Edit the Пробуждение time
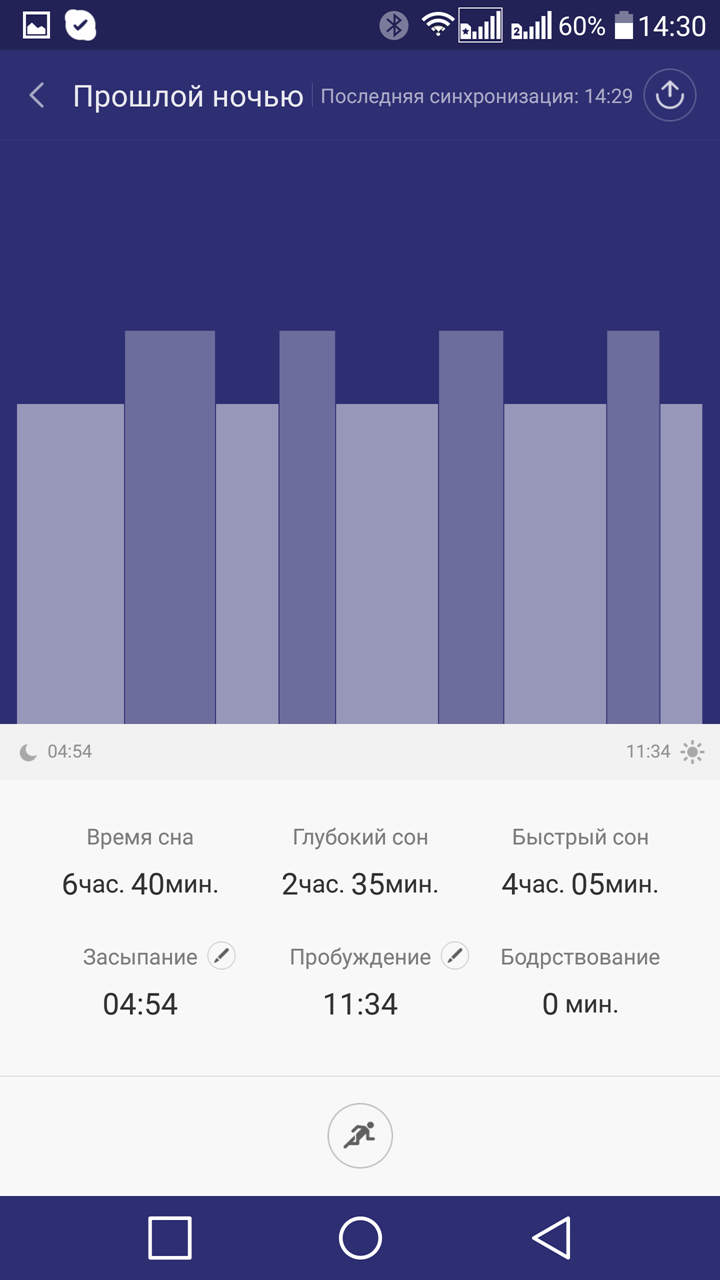The image size is (720, 1280). pyautogui.click(x=455, y=956)
